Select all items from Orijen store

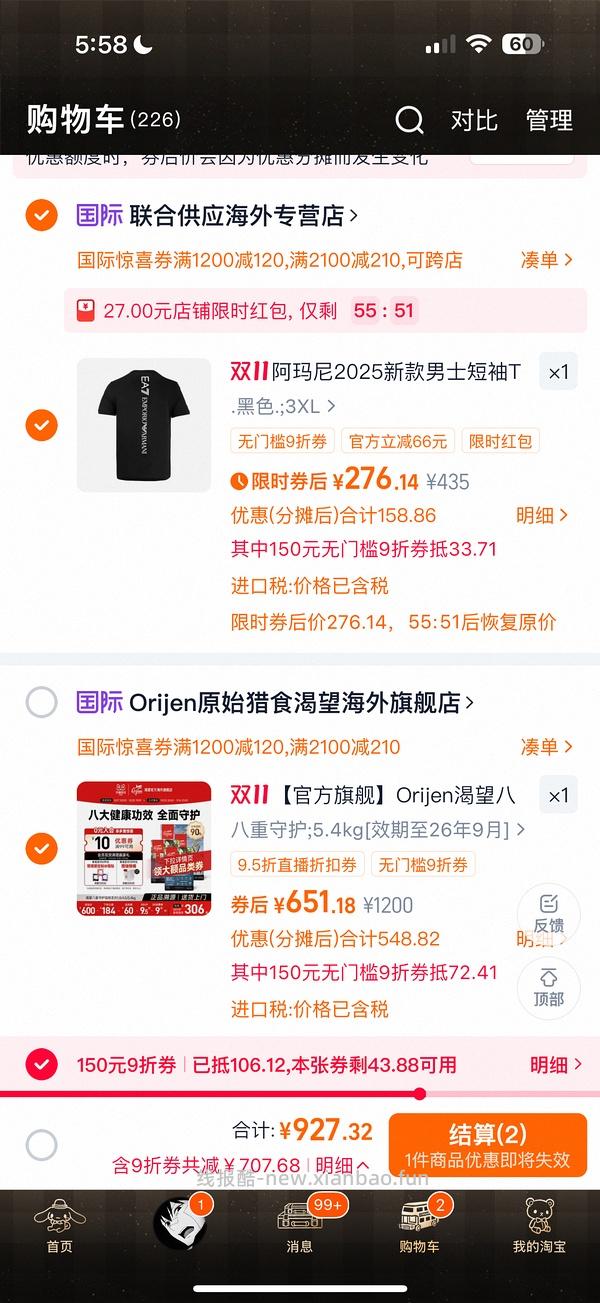click(x=41, y=703)
